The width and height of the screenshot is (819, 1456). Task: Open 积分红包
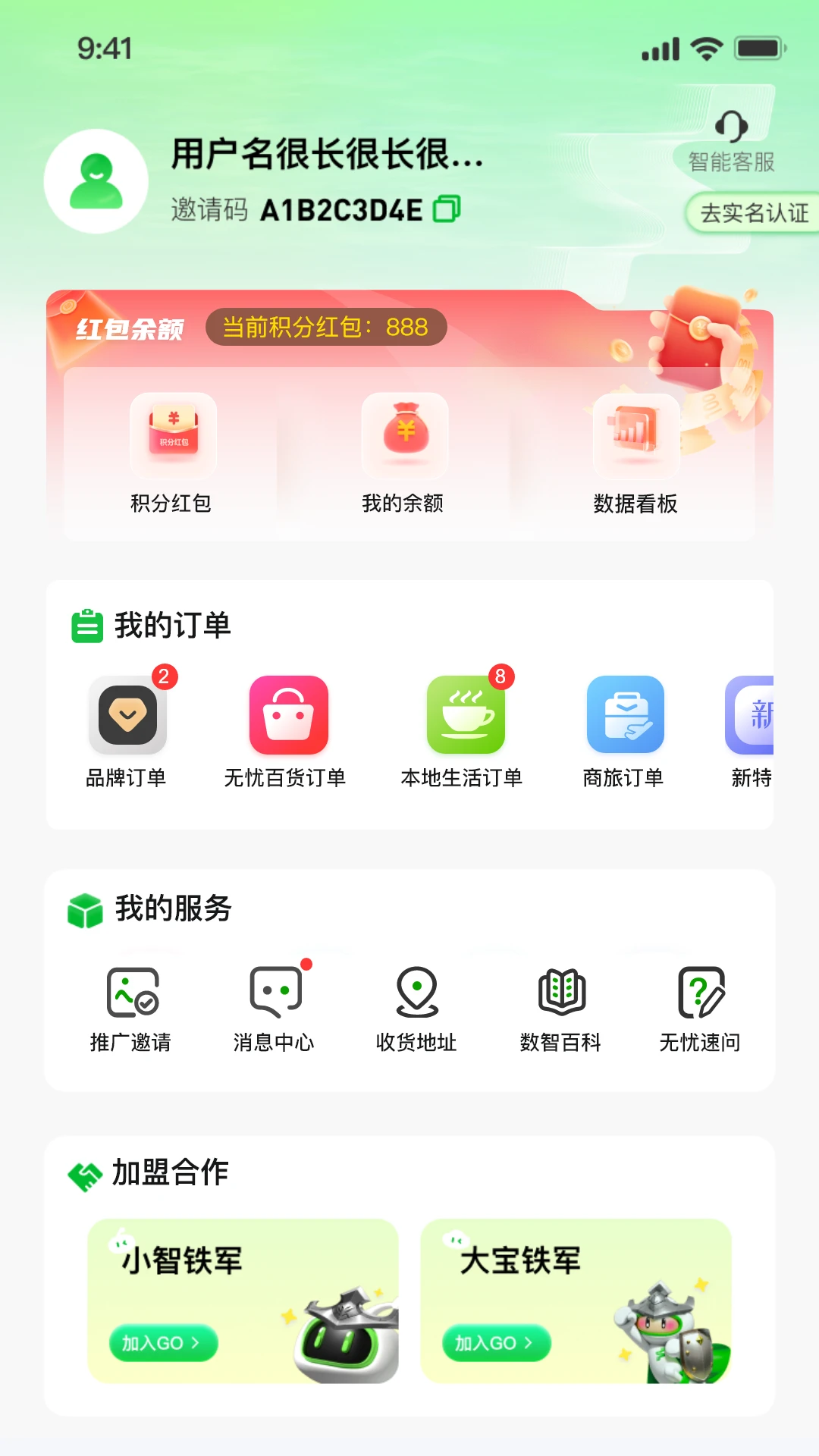pos(172,453)
